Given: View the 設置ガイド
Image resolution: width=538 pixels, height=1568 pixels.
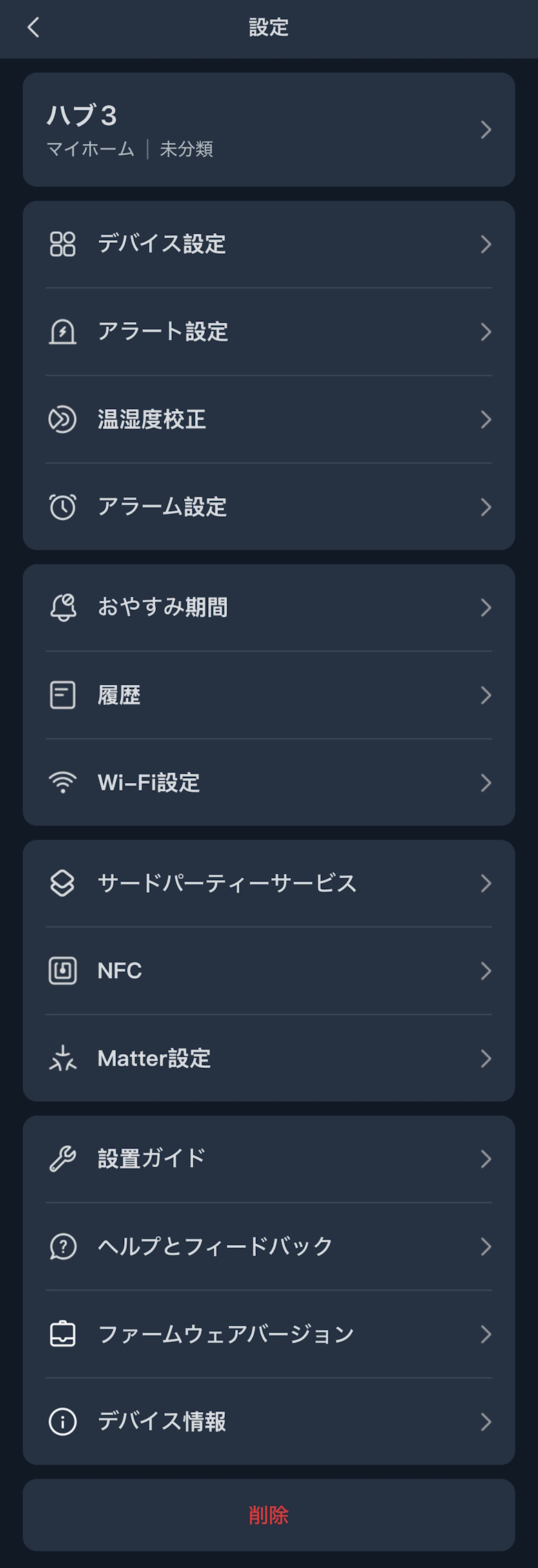Looking at the screenshot, I should (x=268, y=1159).
